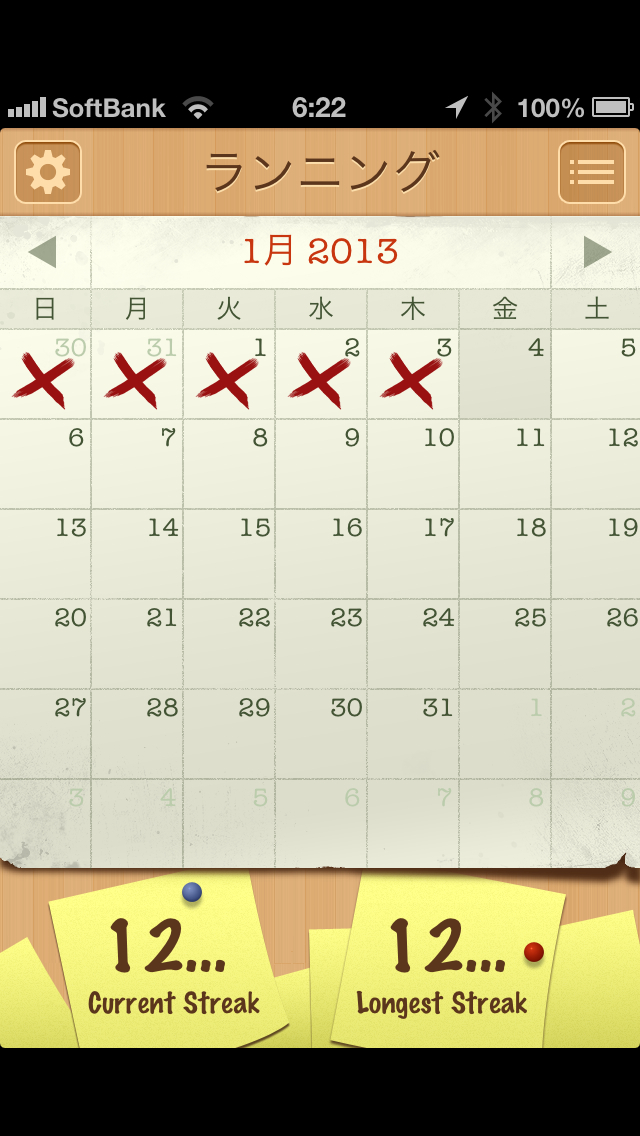Open the list menu icon
This screenshot has width=640, height=1136.
coord(591,172)
